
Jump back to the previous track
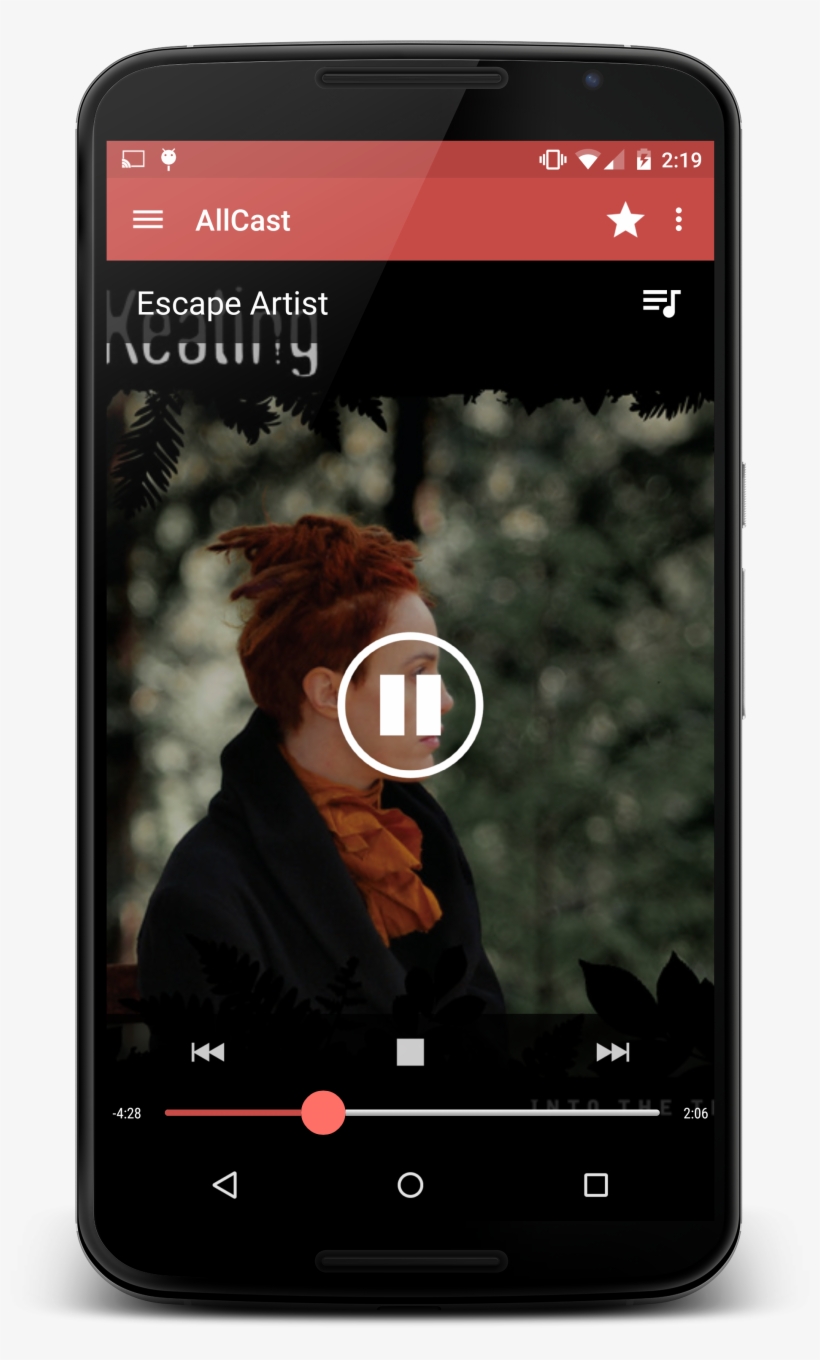click(208, 1051)
